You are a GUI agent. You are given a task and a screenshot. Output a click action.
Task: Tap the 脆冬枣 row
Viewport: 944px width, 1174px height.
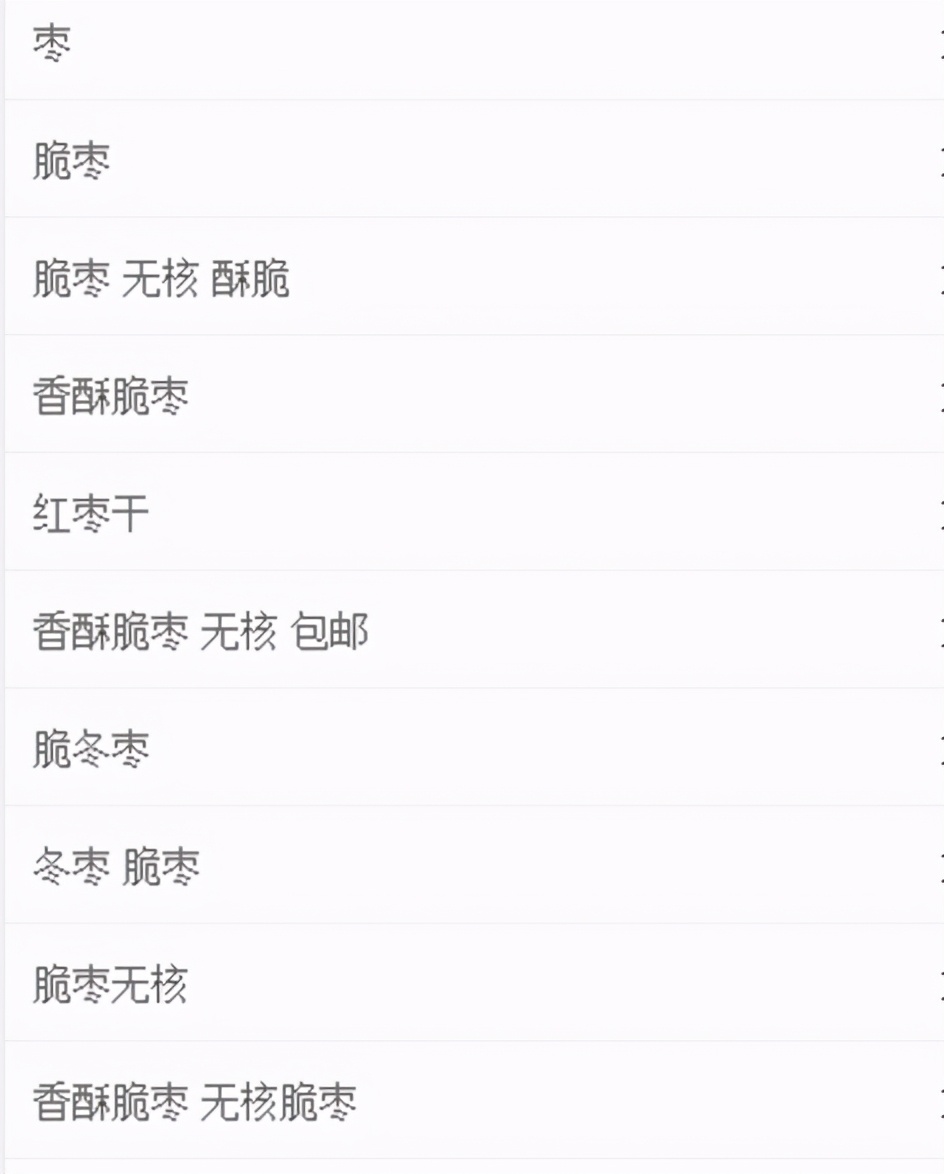(91, 750)
